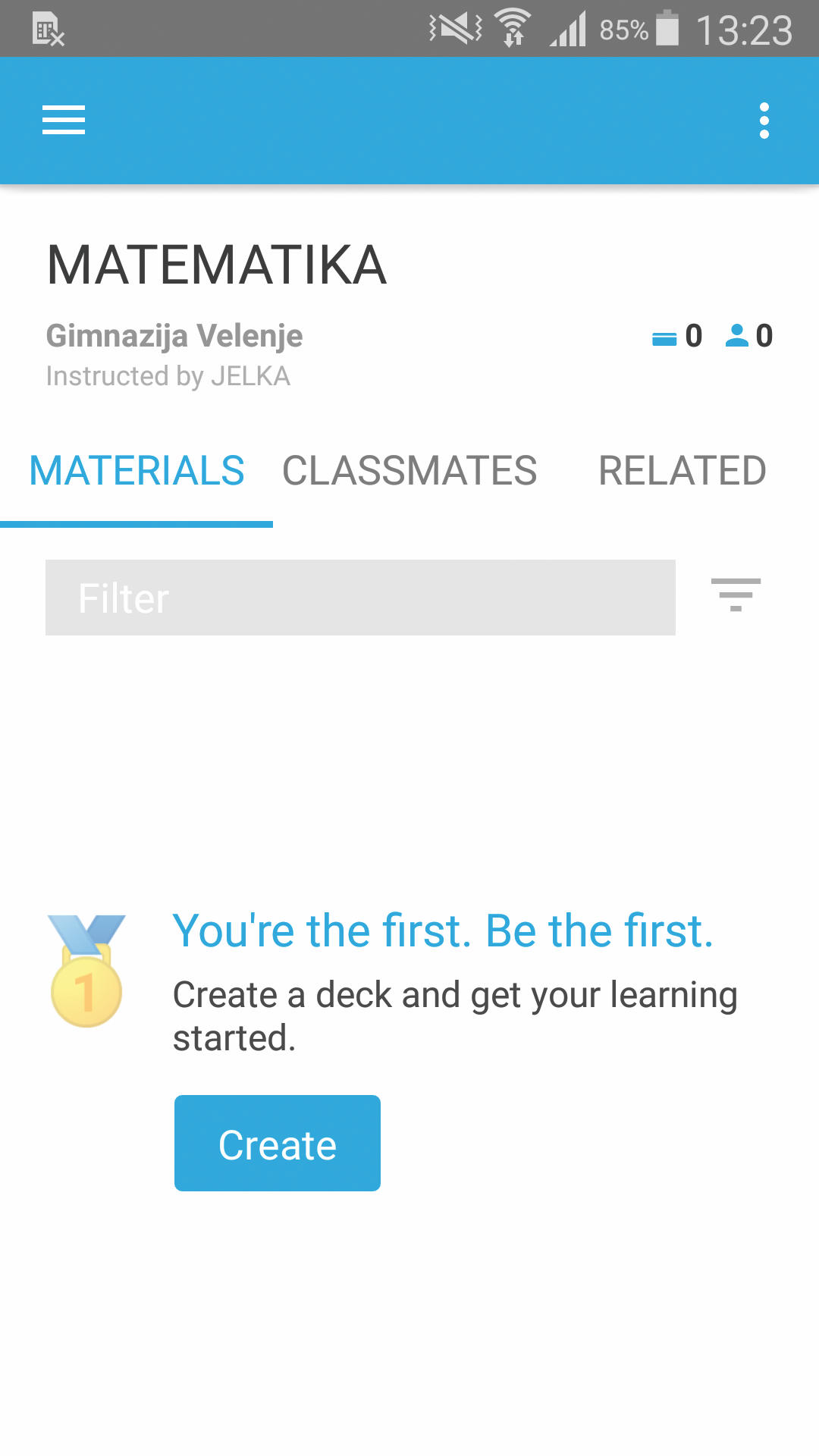Switch to the Classmates tab
The image size is (819, 1456).
tap(409, 471)
